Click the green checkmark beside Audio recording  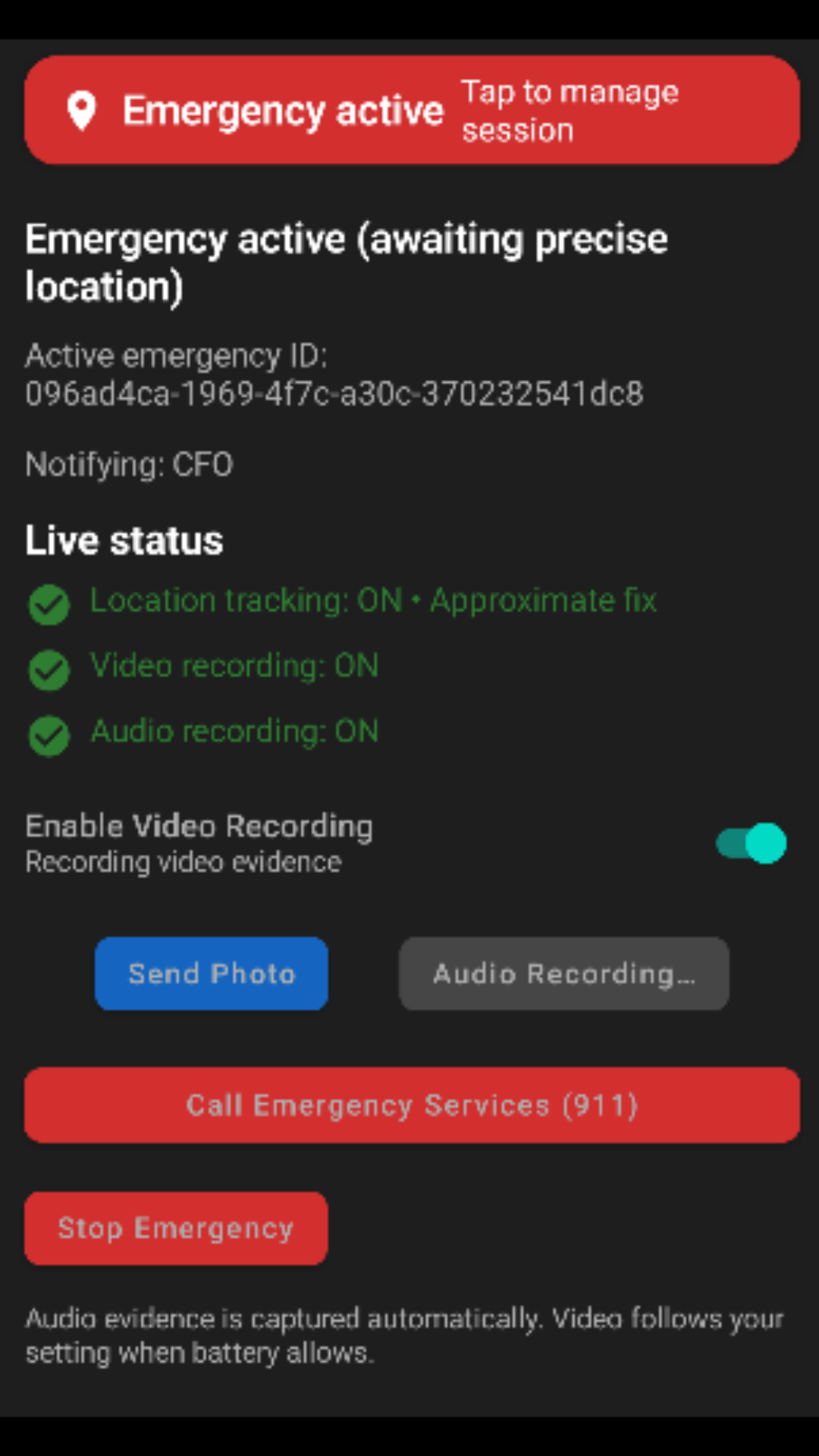[x=49, y=736]
